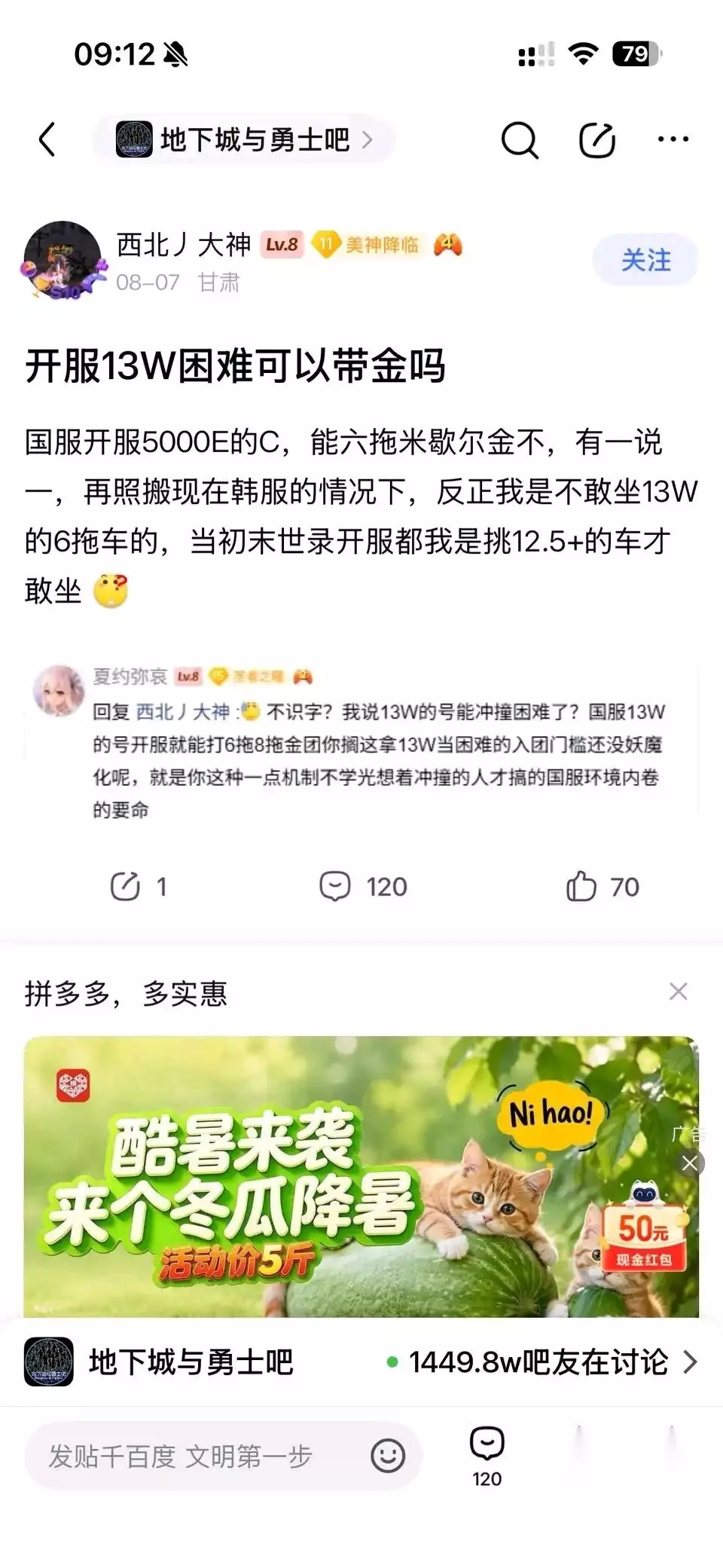Open the quoted reply from 夏约弥哀
Viewport: 723px width, 1568px height.
[x=361, y=741]
